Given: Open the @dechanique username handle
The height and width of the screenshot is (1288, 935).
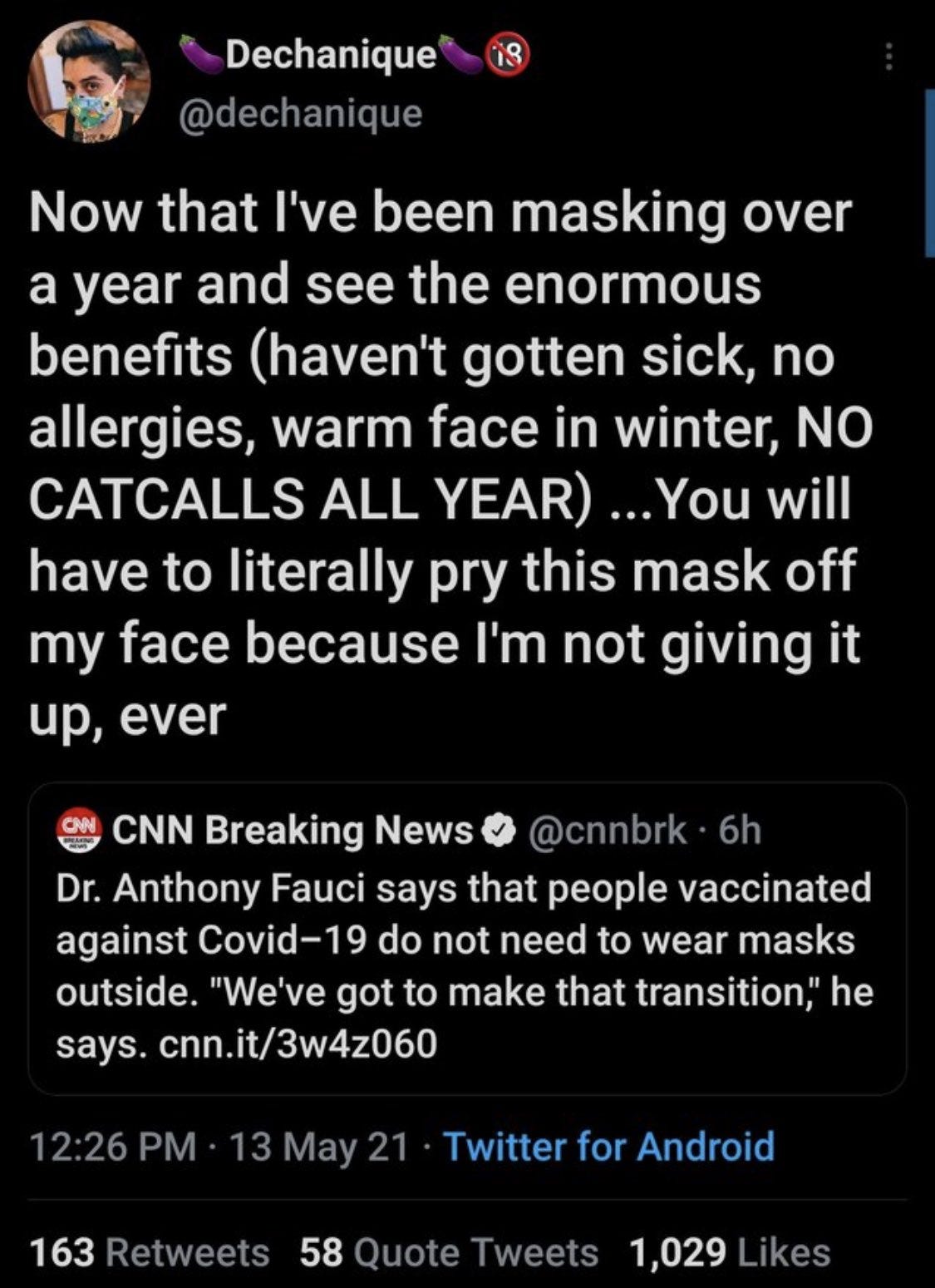Looking at the screenshot, I should click(x=300, y=113).
